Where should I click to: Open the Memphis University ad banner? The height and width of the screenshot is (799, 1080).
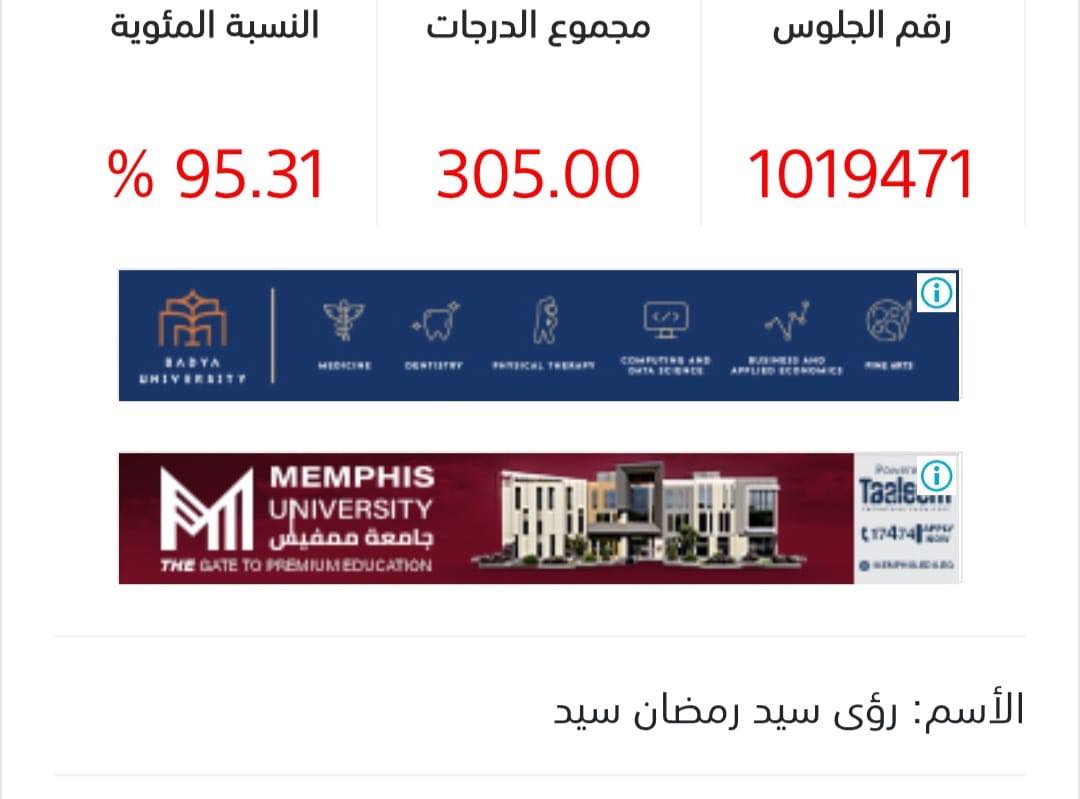tap(538, 518)
